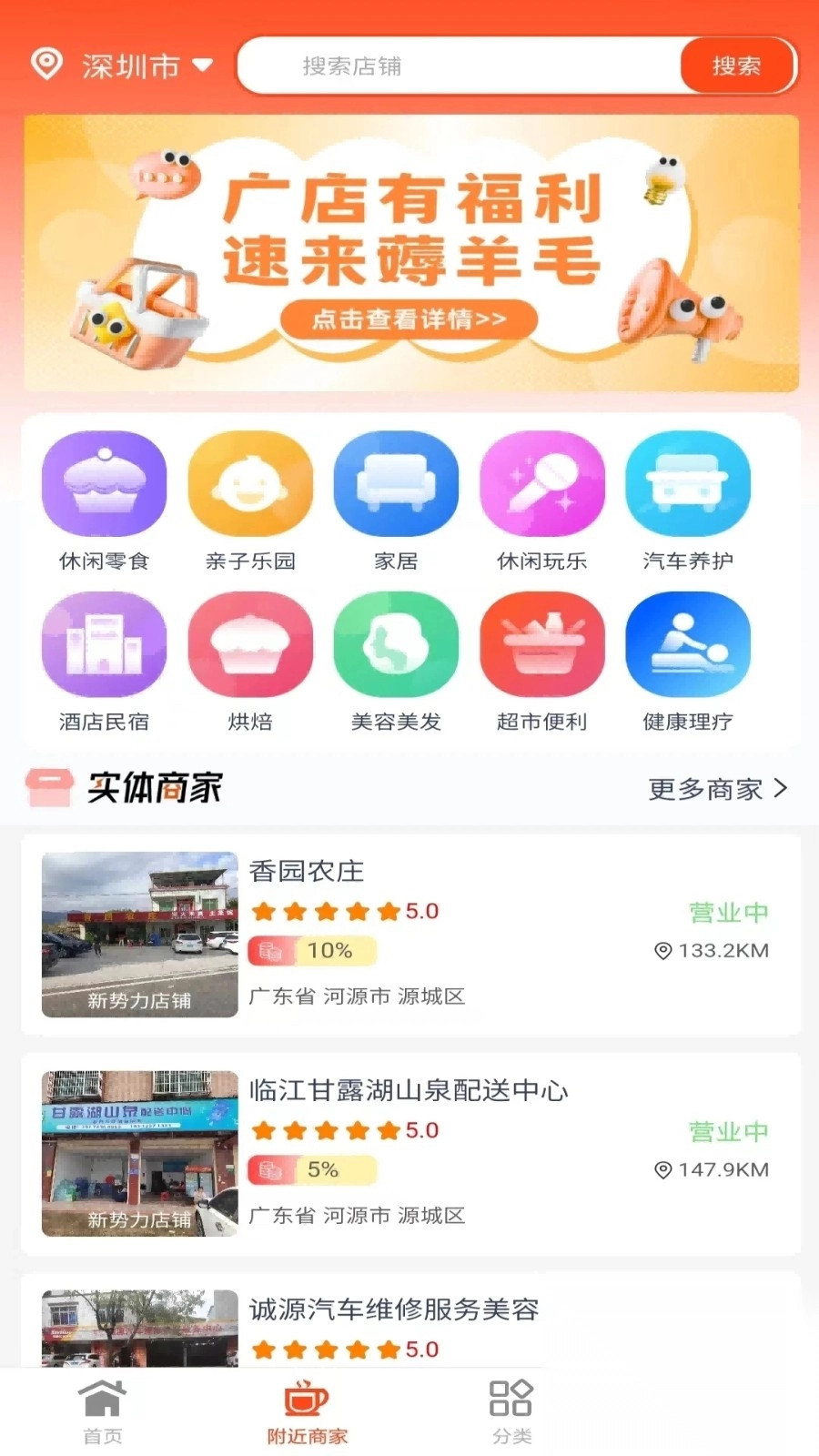The width and height of the screenshot is (819, 1456).
Task: View the 10% discount badge on 香园农庄
Action: (312, 951)
